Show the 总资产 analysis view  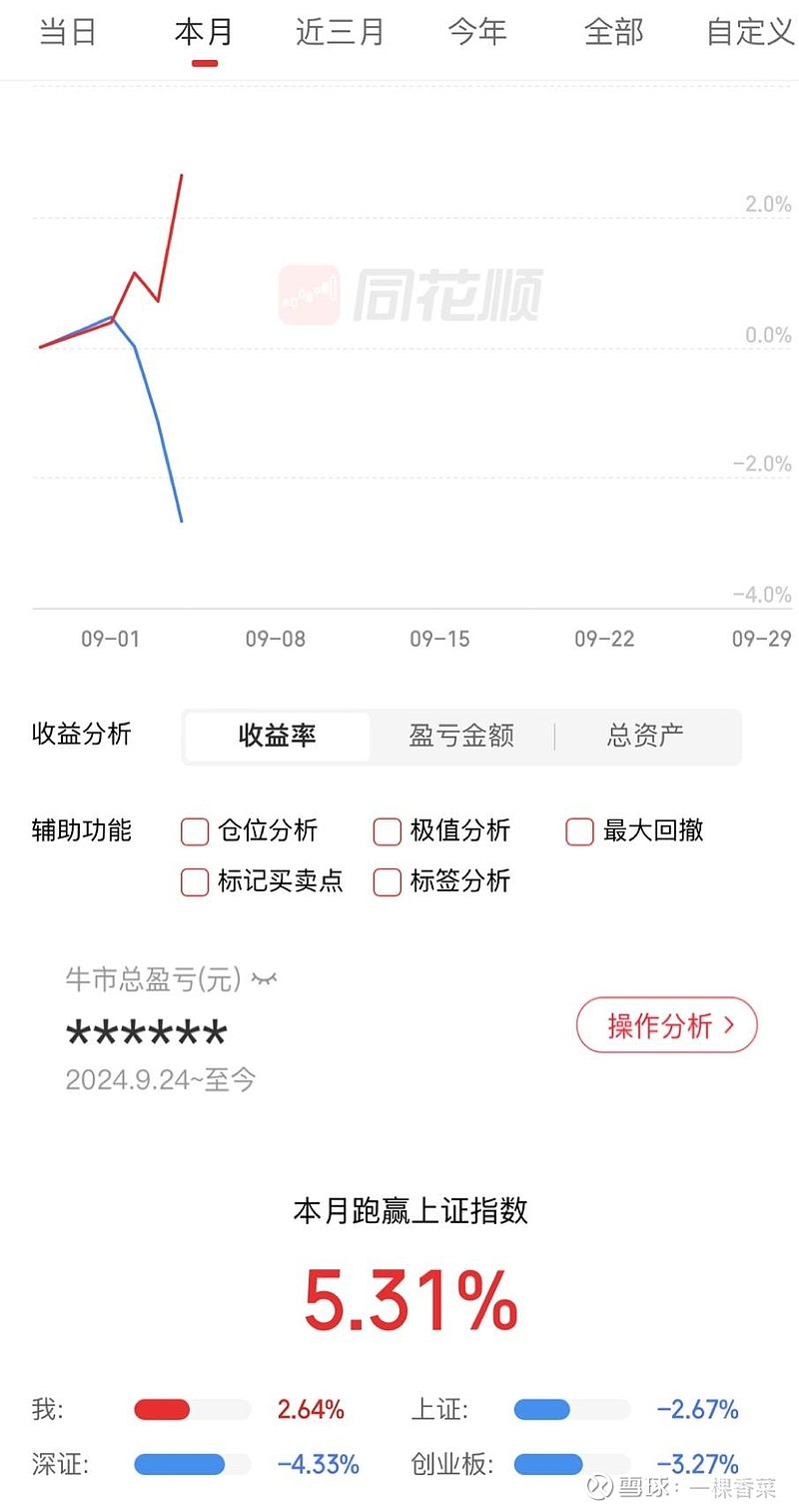pos(645,737)
